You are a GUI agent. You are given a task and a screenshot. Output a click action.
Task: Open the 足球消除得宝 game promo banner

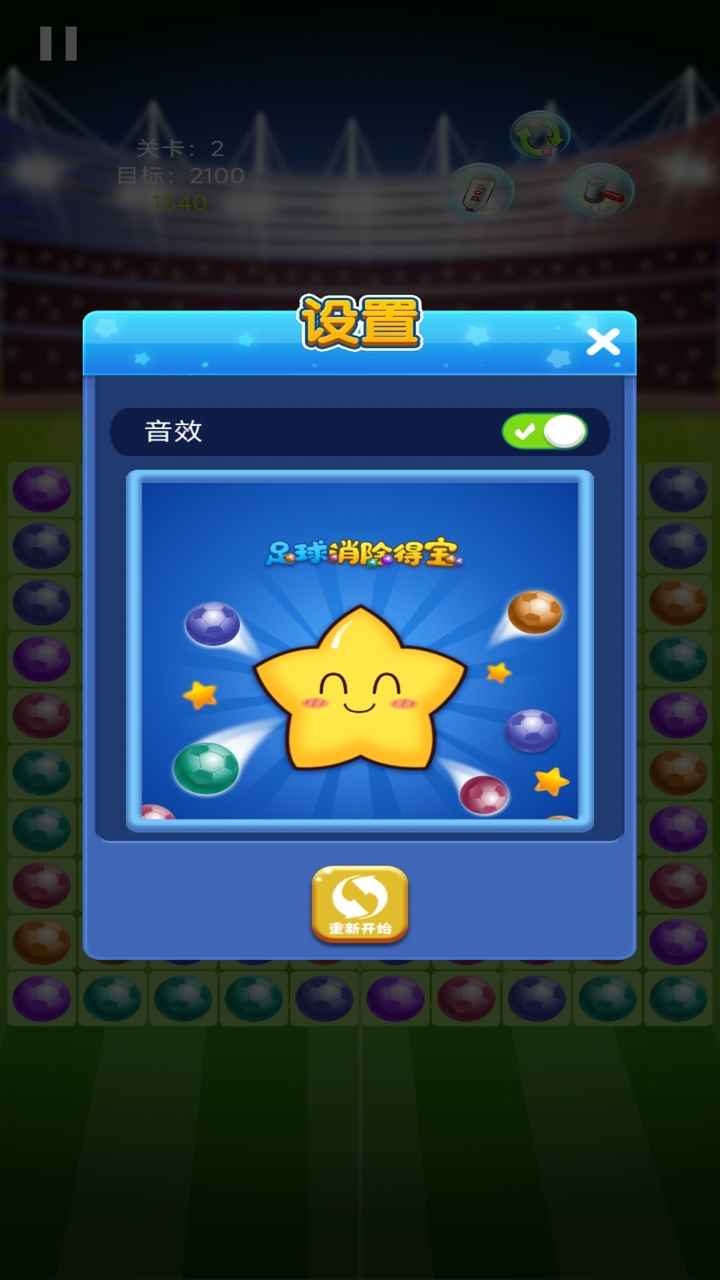tap(360, 650)
